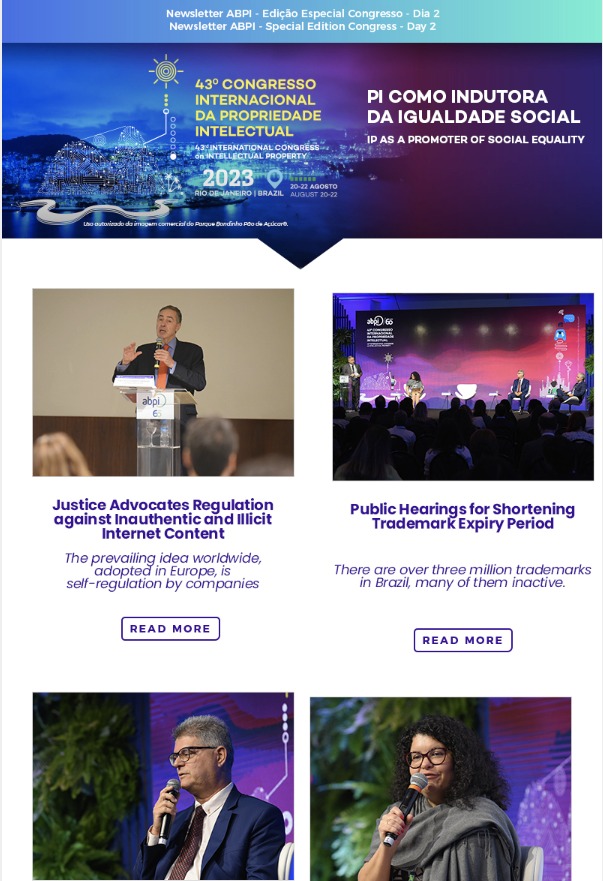
Task: View the congress stage panel photo
Action: point(463,386)
